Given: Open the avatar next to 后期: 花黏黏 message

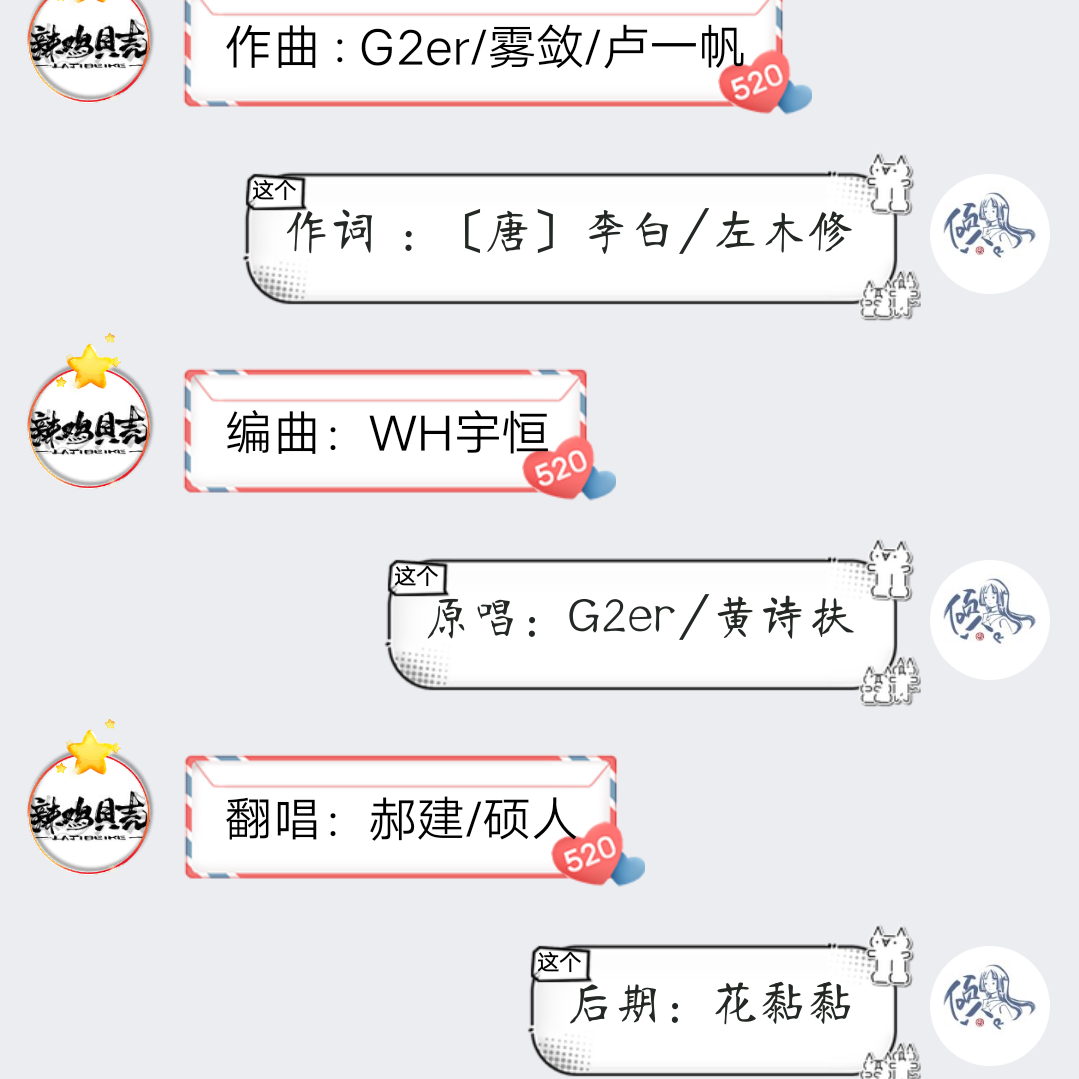Looking at the screenshot, I should pos(989,1005).
